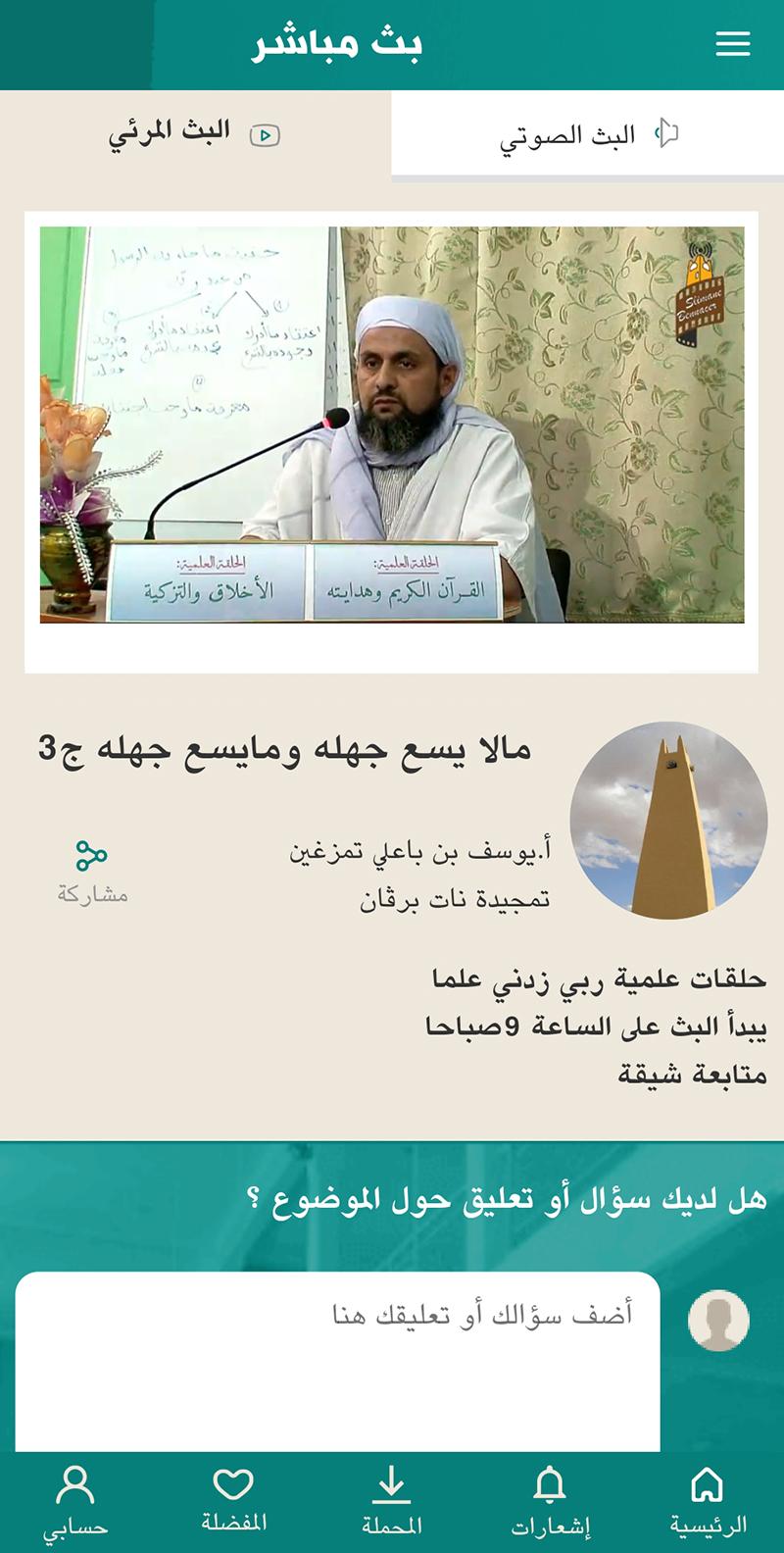
Task: Share this broadcast via مشاركة
Action: 92,871
